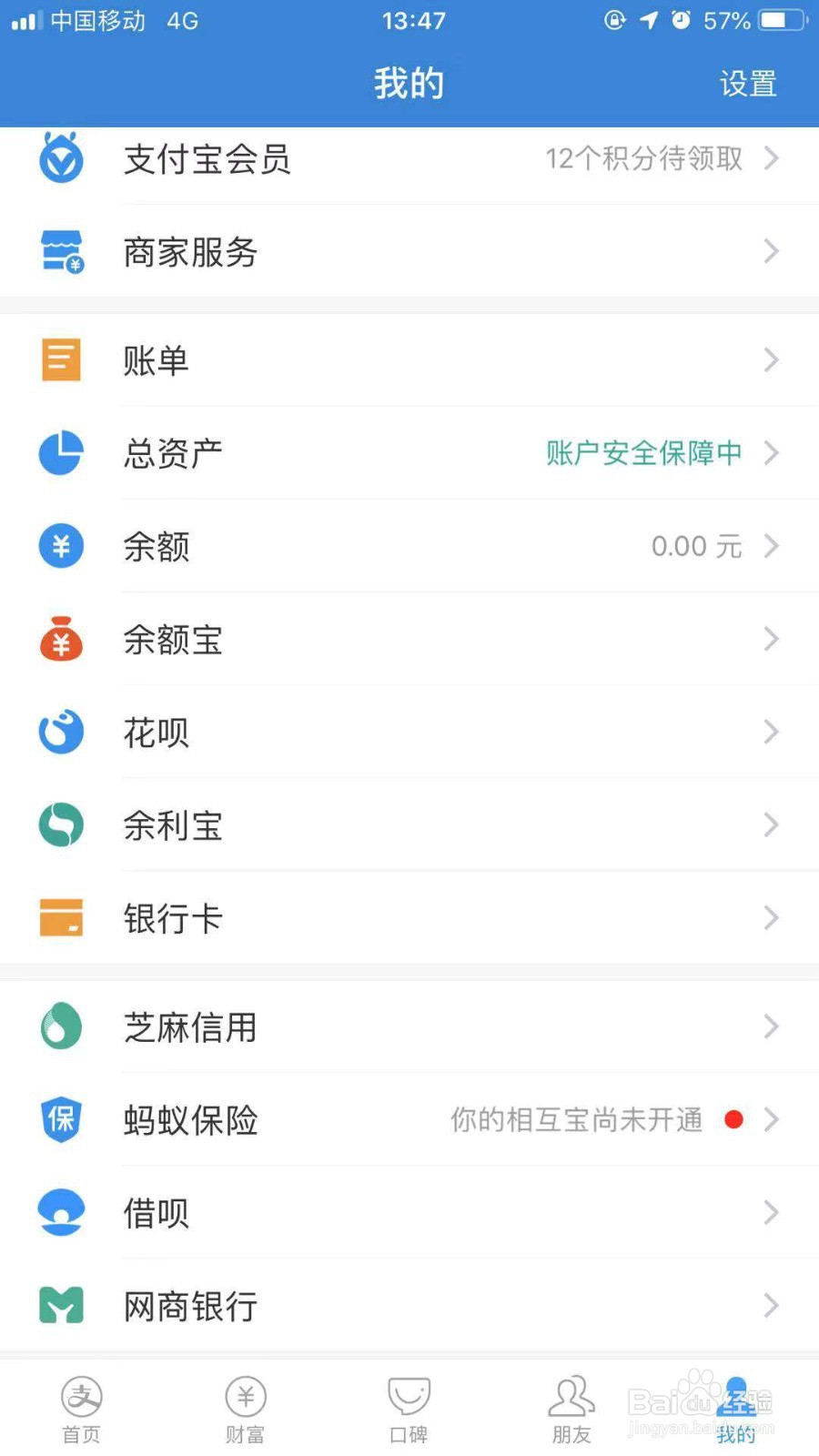Click the orange 银行卡 bank card icon
Image resolution: width=819 pixels, height=1456 pixels.
[x=60, y=918]
